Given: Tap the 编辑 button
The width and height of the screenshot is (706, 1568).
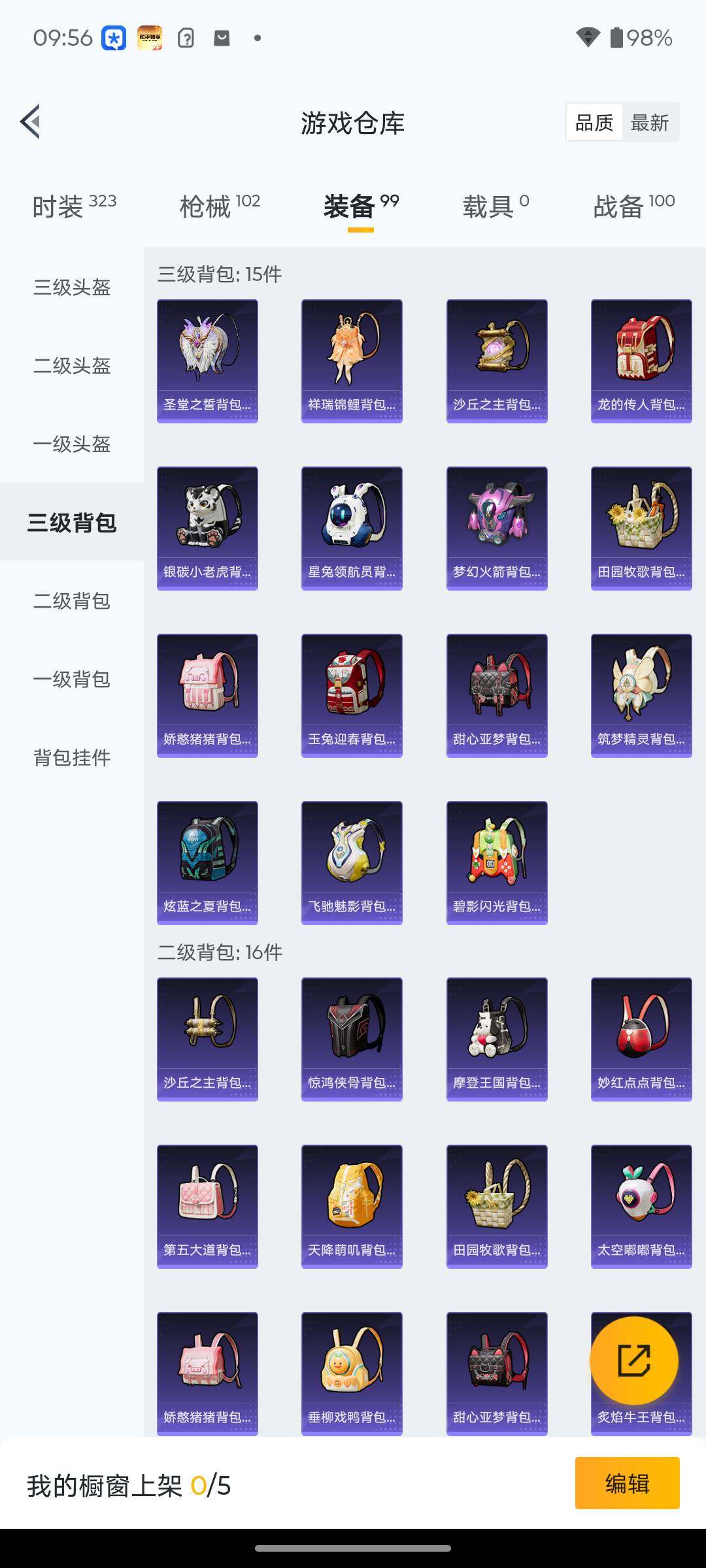Looking at the screenshot, I should [x=627, y=1483].
